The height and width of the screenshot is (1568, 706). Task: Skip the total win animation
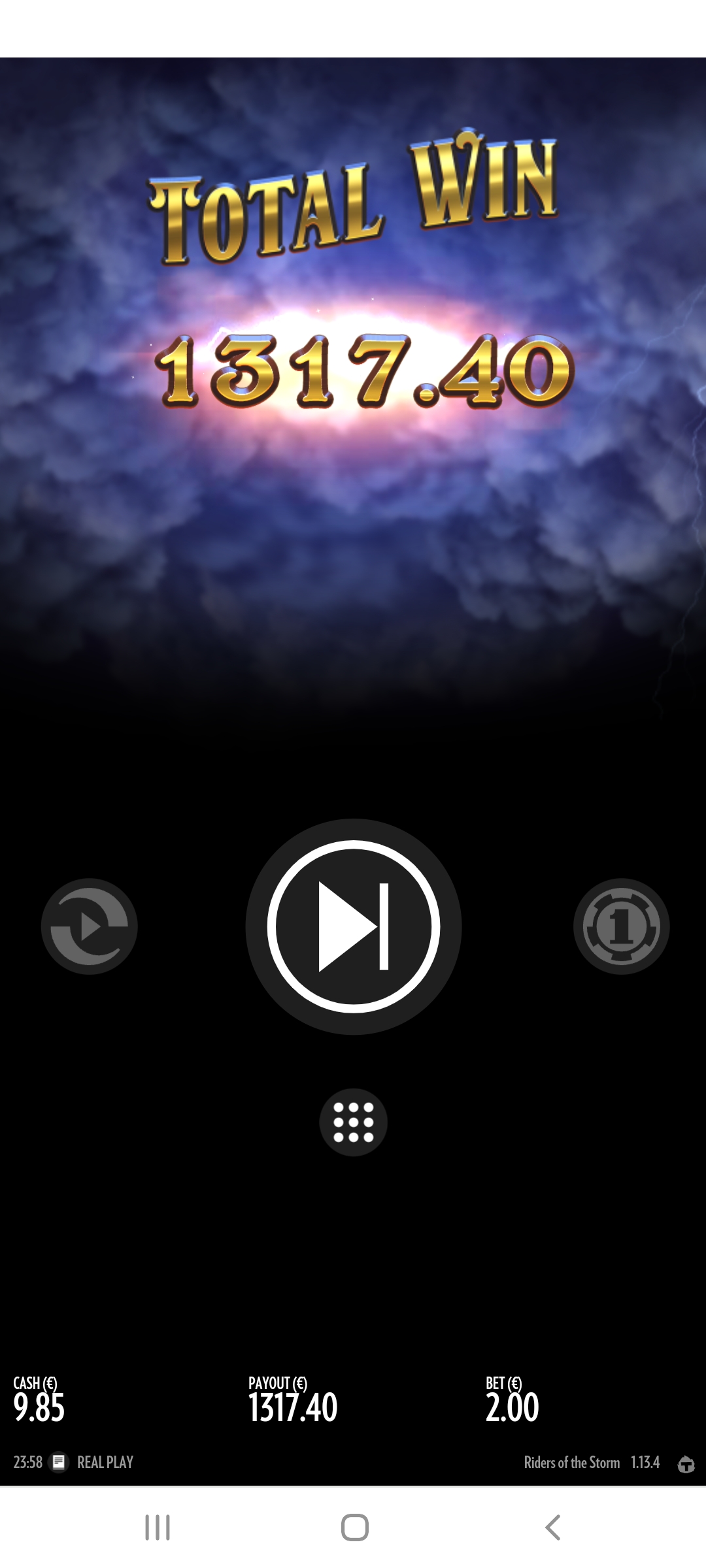coord(353,926)
